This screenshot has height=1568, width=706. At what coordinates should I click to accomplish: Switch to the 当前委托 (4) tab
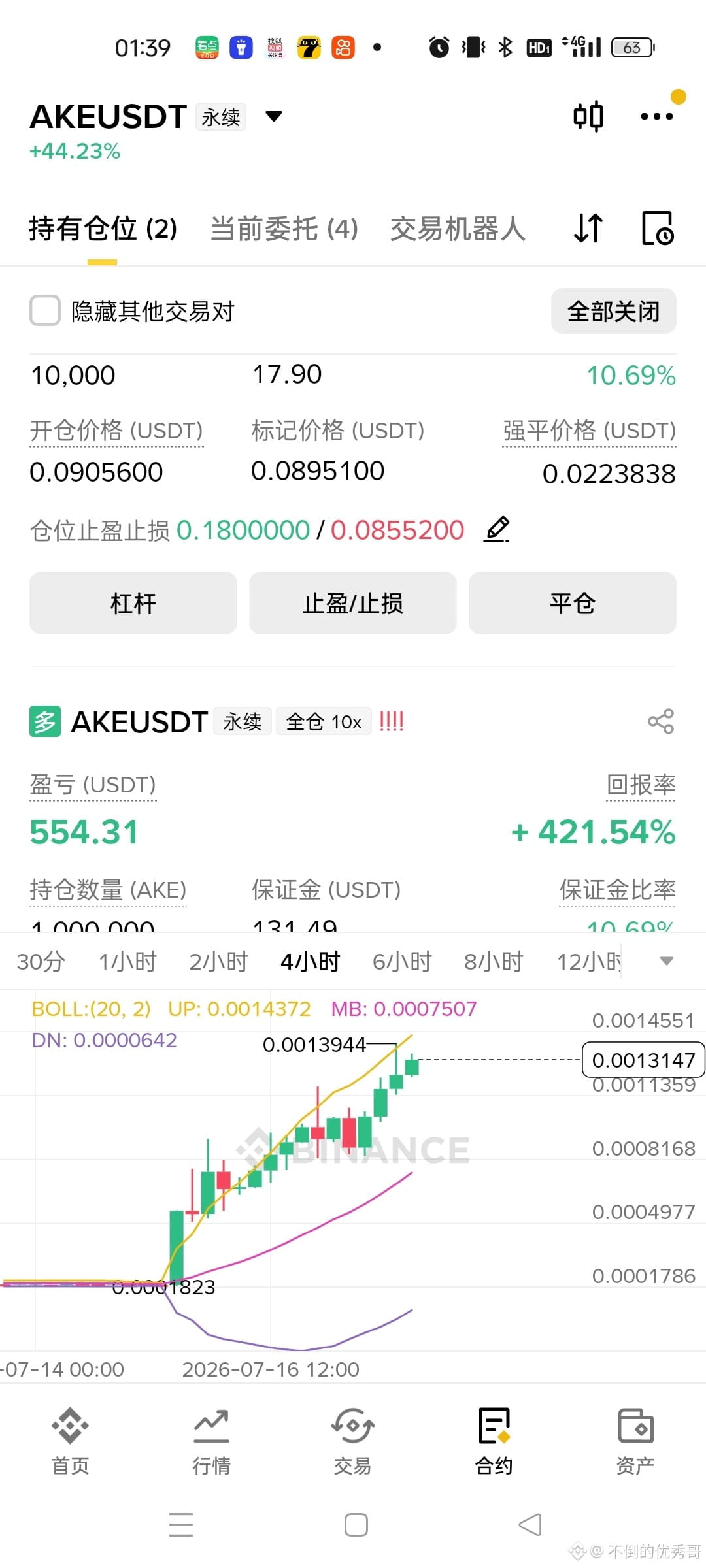(284, 229)
